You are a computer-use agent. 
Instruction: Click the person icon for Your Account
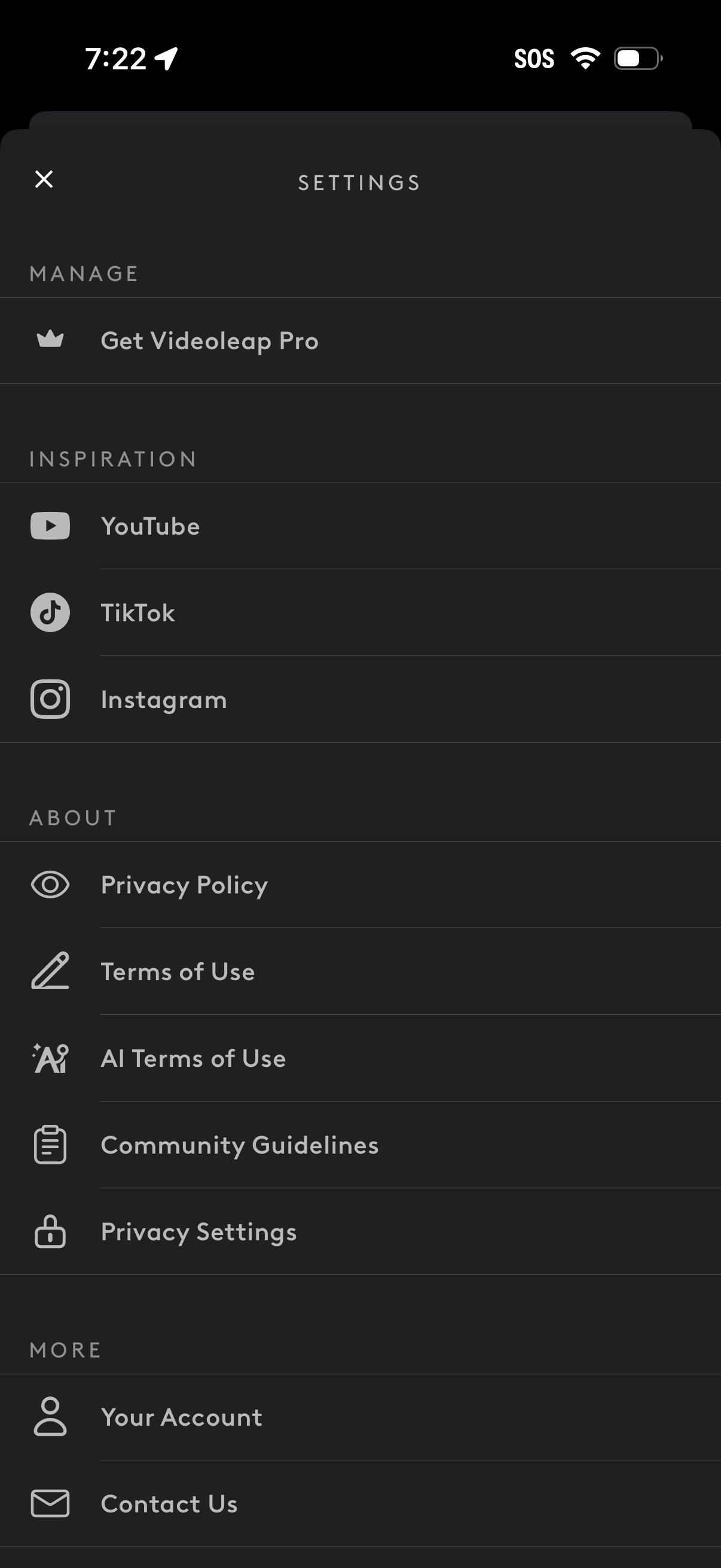50,1418
